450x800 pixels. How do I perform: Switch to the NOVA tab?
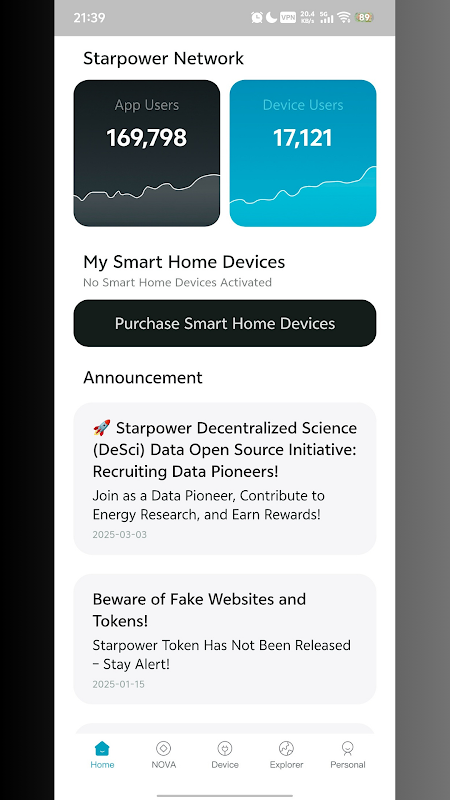[x=163, y=755]
